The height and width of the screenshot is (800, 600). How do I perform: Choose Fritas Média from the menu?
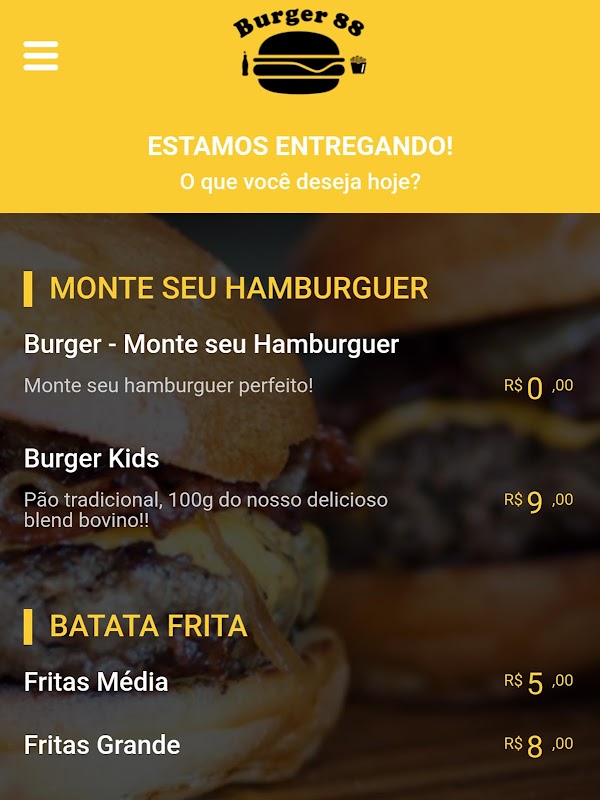click(96, 683)
